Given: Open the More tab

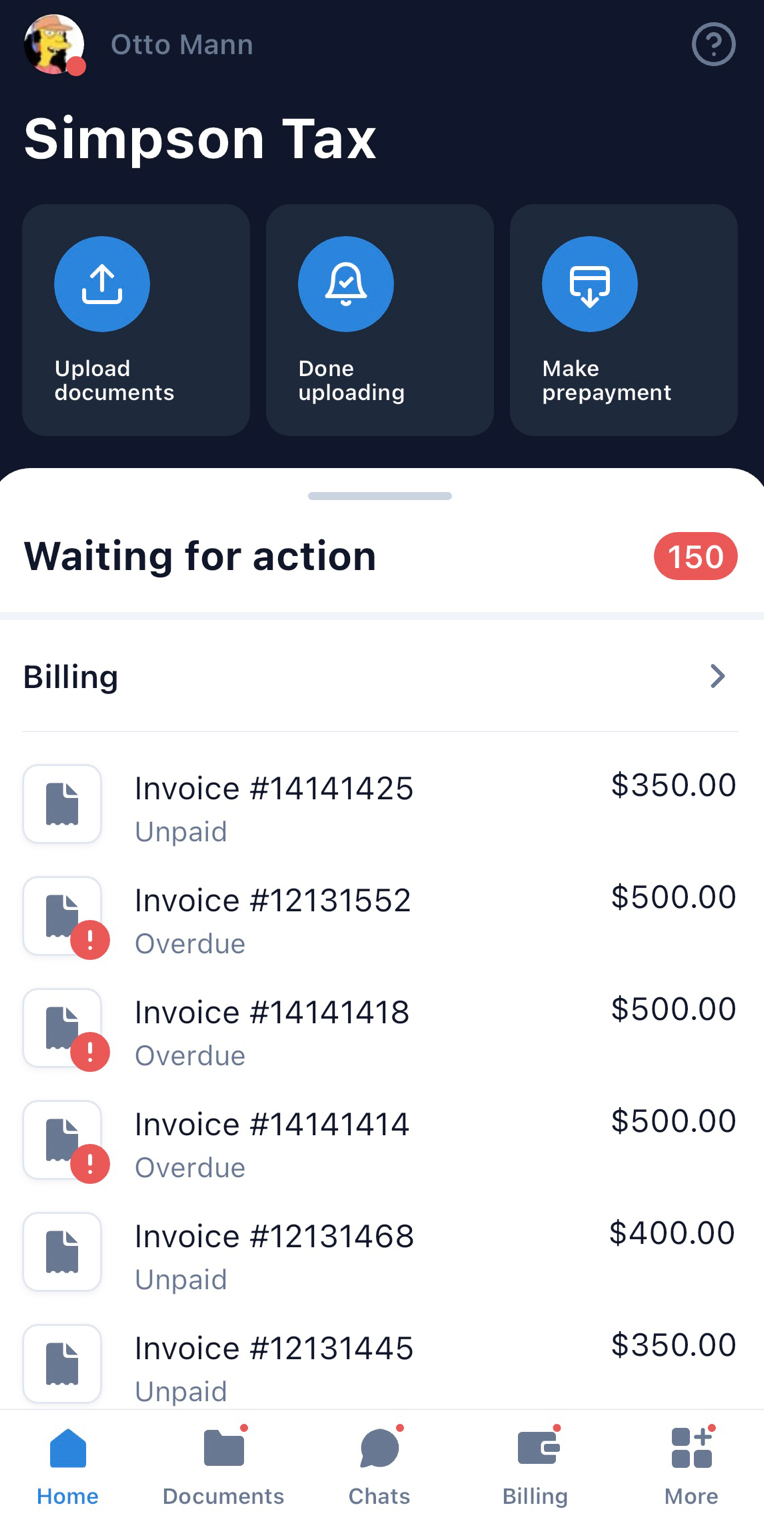Looking at the screenshot, I should pos(691,1468).
